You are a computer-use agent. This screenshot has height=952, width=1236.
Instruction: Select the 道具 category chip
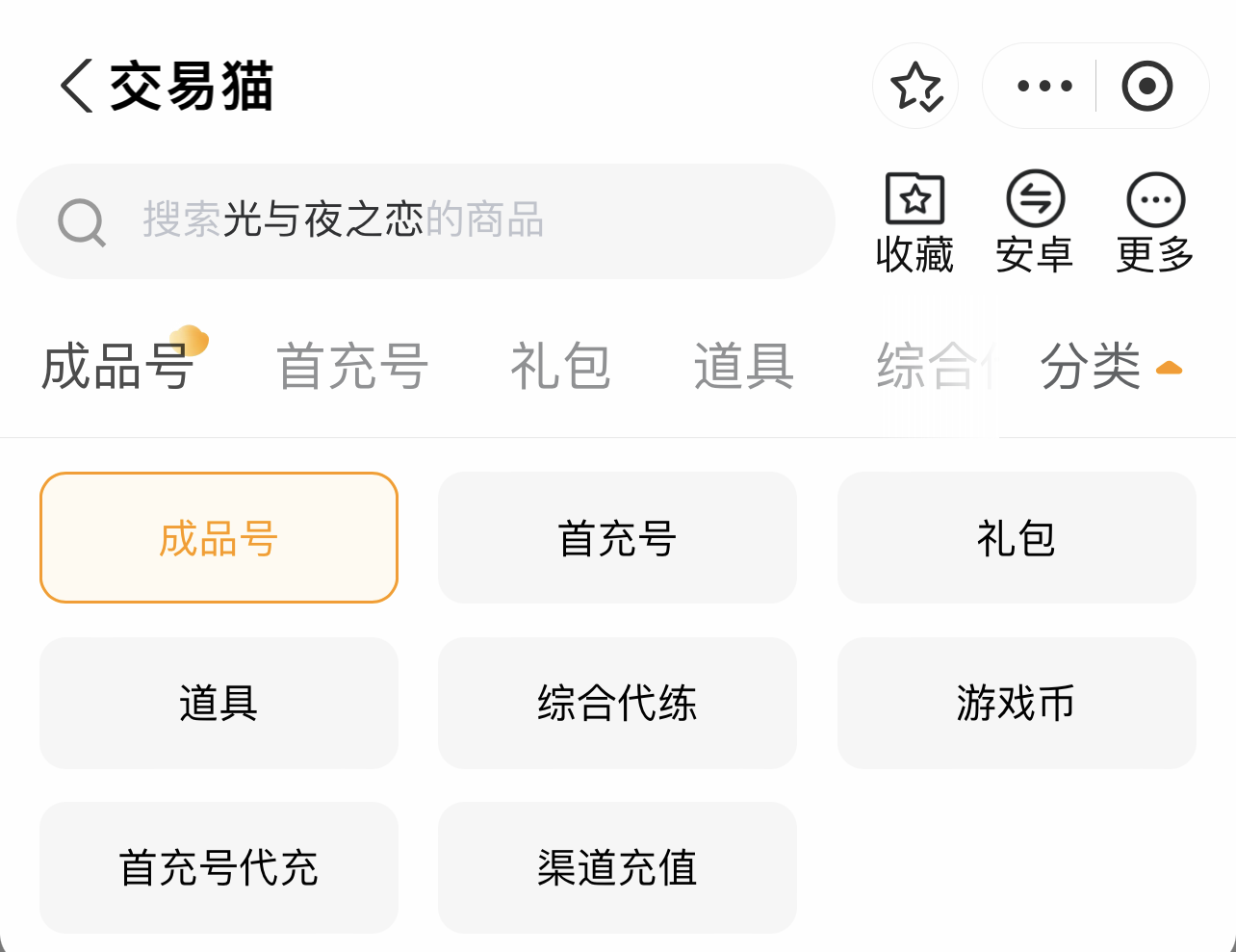219,703
